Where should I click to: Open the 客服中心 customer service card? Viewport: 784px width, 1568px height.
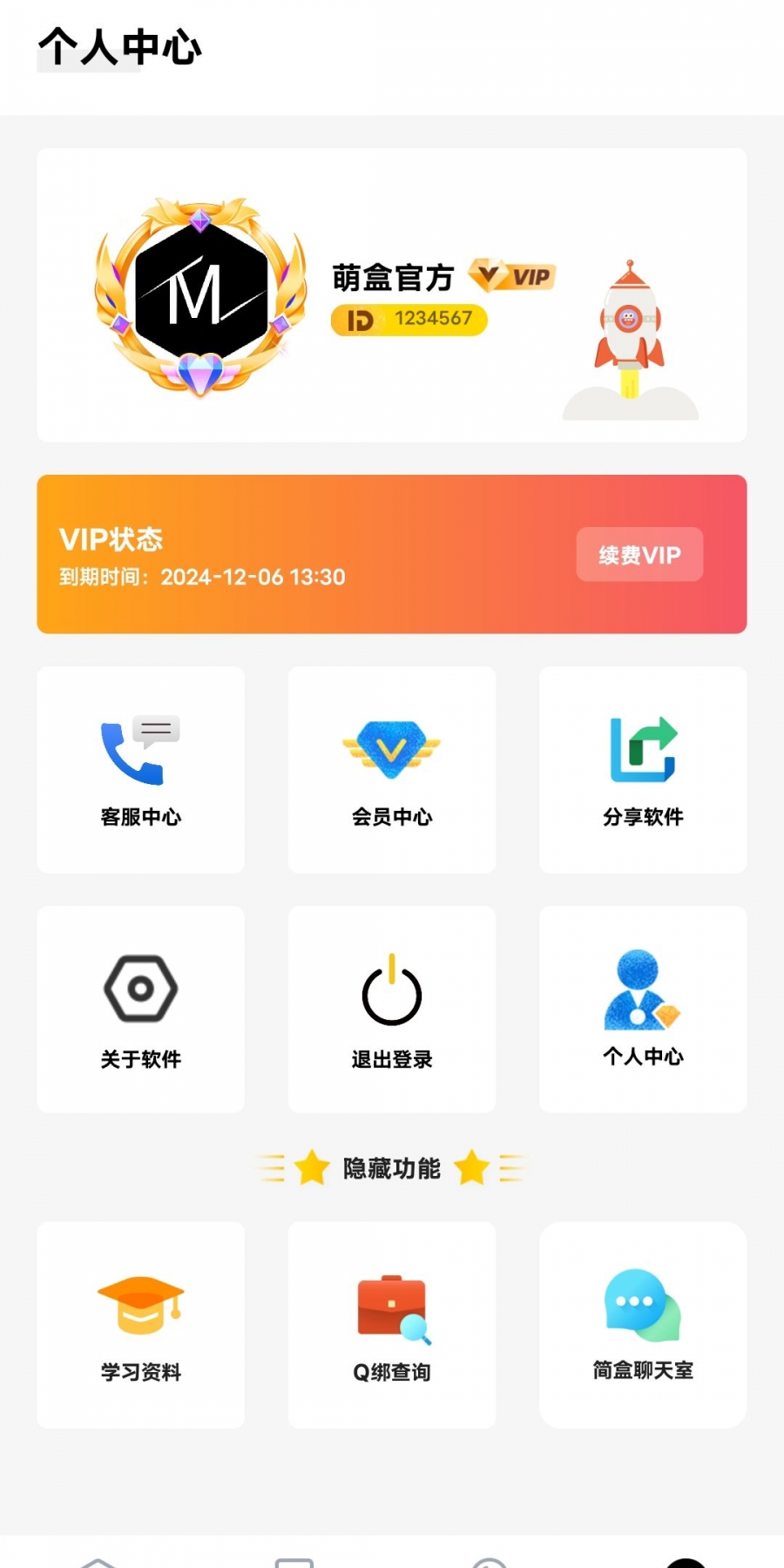click(x=141, y=770)
